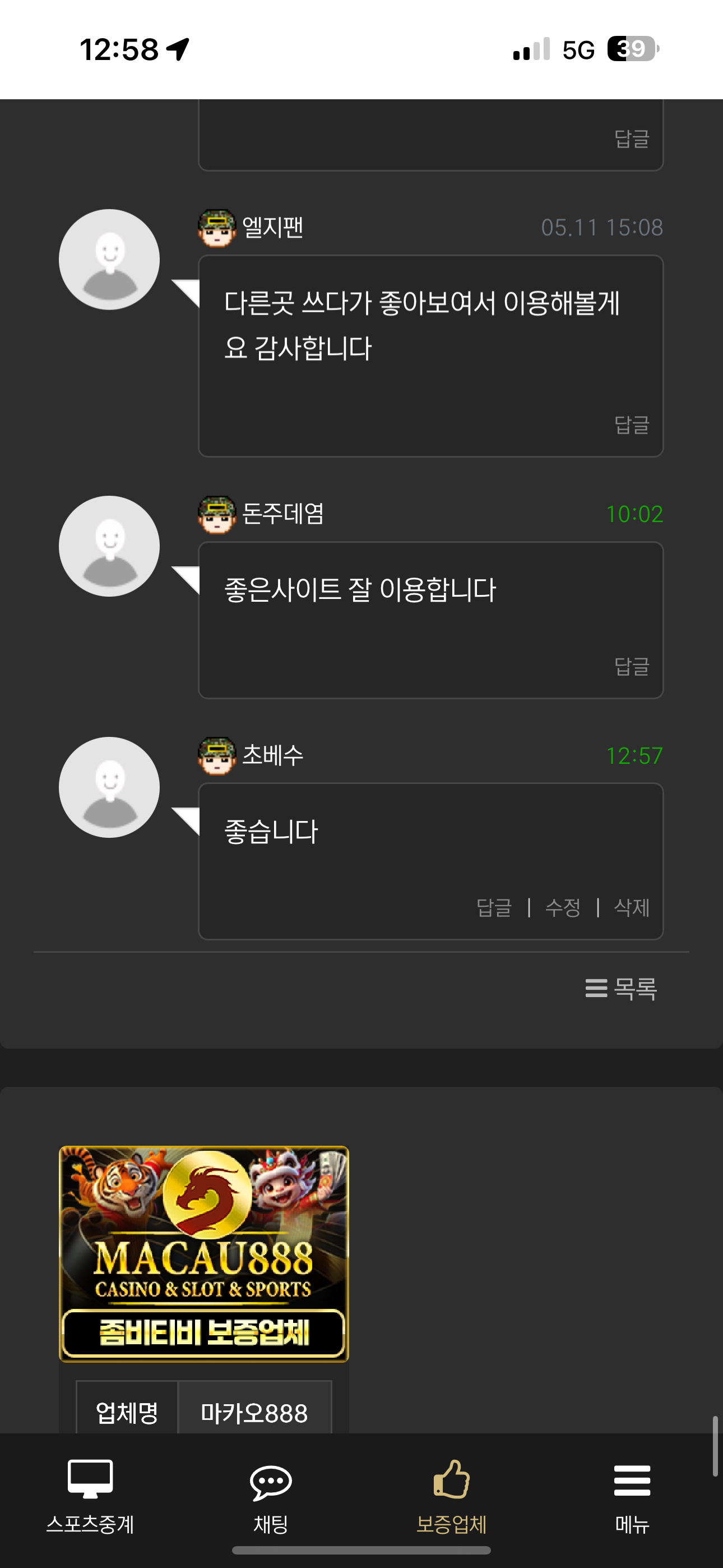Tap 답글 under 돈주데염's comment

pyautogui.click(x=632, y=666)
